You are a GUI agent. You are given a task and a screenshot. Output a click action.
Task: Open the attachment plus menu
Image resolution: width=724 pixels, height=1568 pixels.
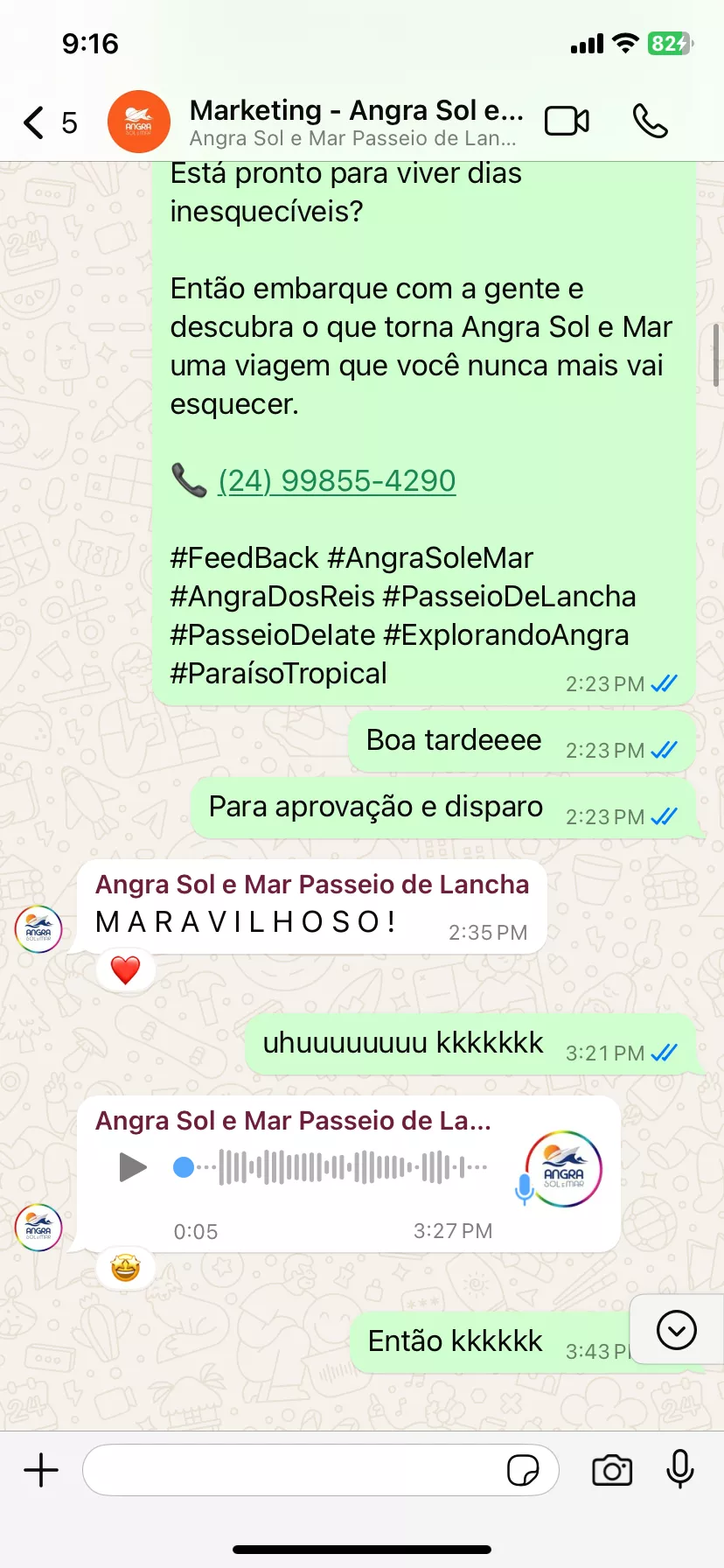click(41, 1470)
